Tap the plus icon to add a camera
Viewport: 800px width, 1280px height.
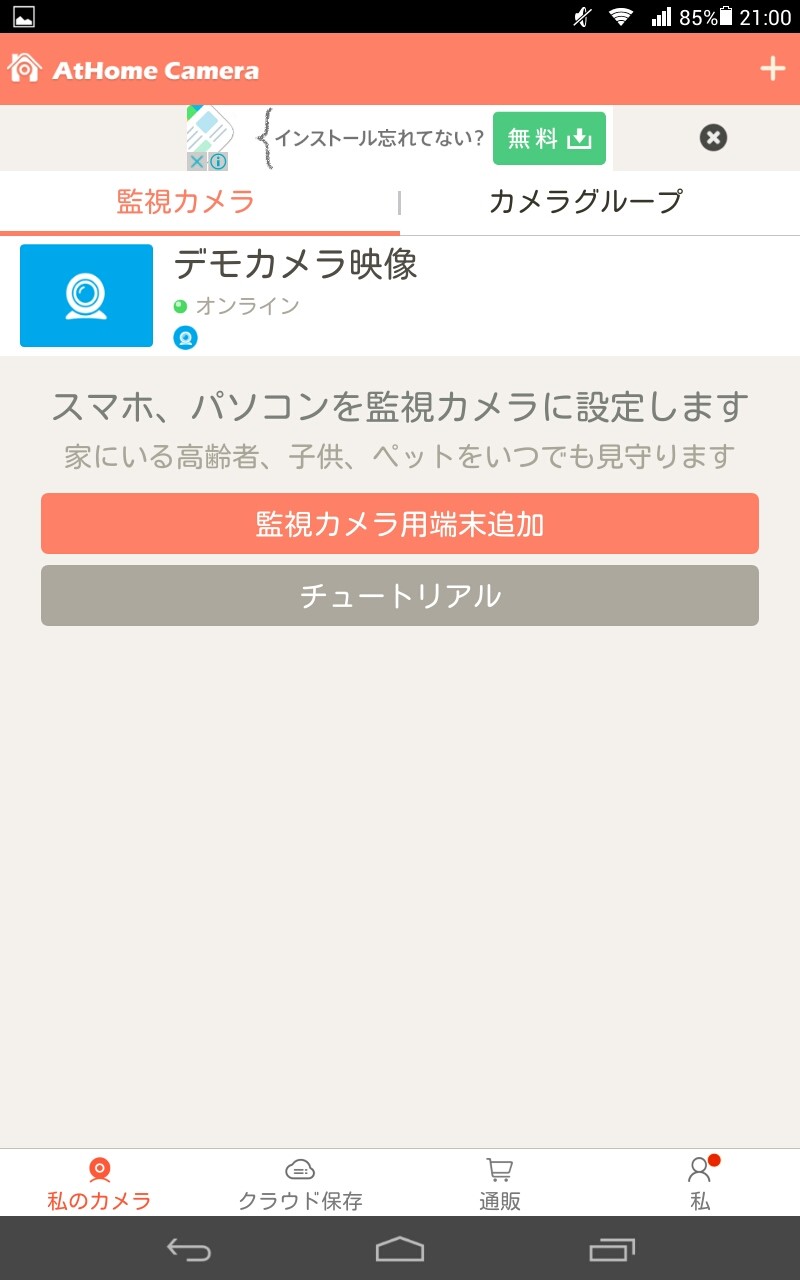click(x=772, y=69)
